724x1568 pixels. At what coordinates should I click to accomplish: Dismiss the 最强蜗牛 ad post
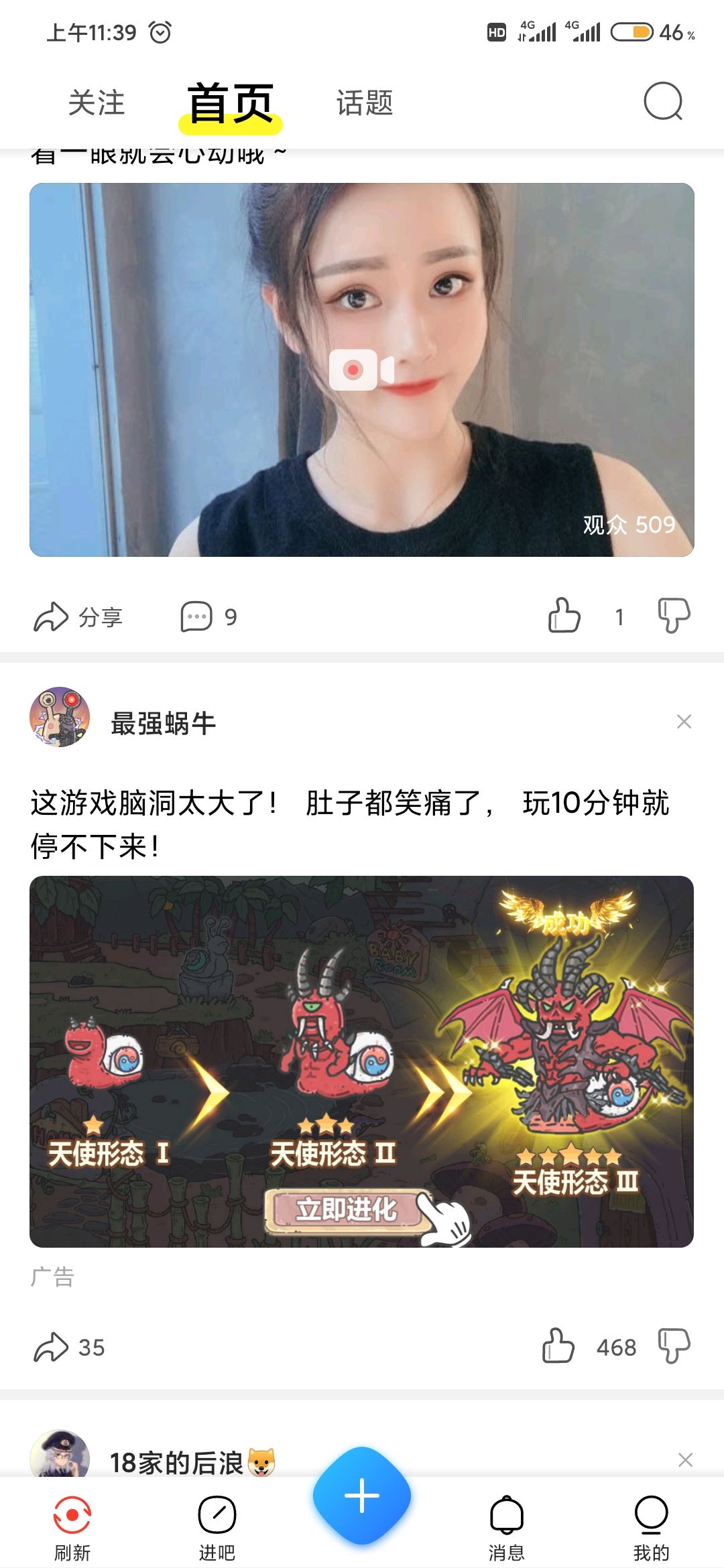pos(684,722)
